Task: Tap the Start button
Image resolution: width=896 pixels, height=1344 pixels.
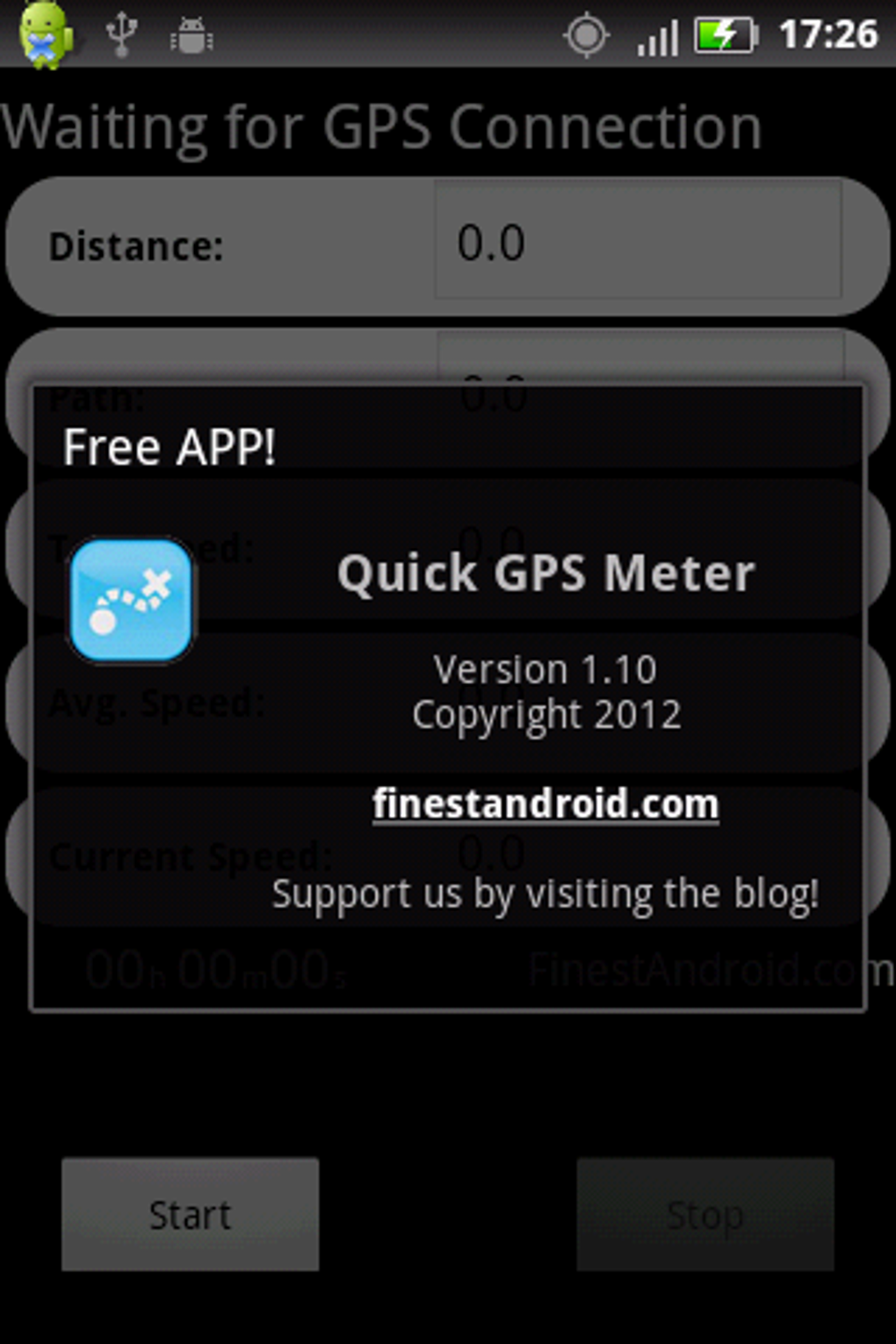Action: pyautogui.click(x=190, y=1214)
